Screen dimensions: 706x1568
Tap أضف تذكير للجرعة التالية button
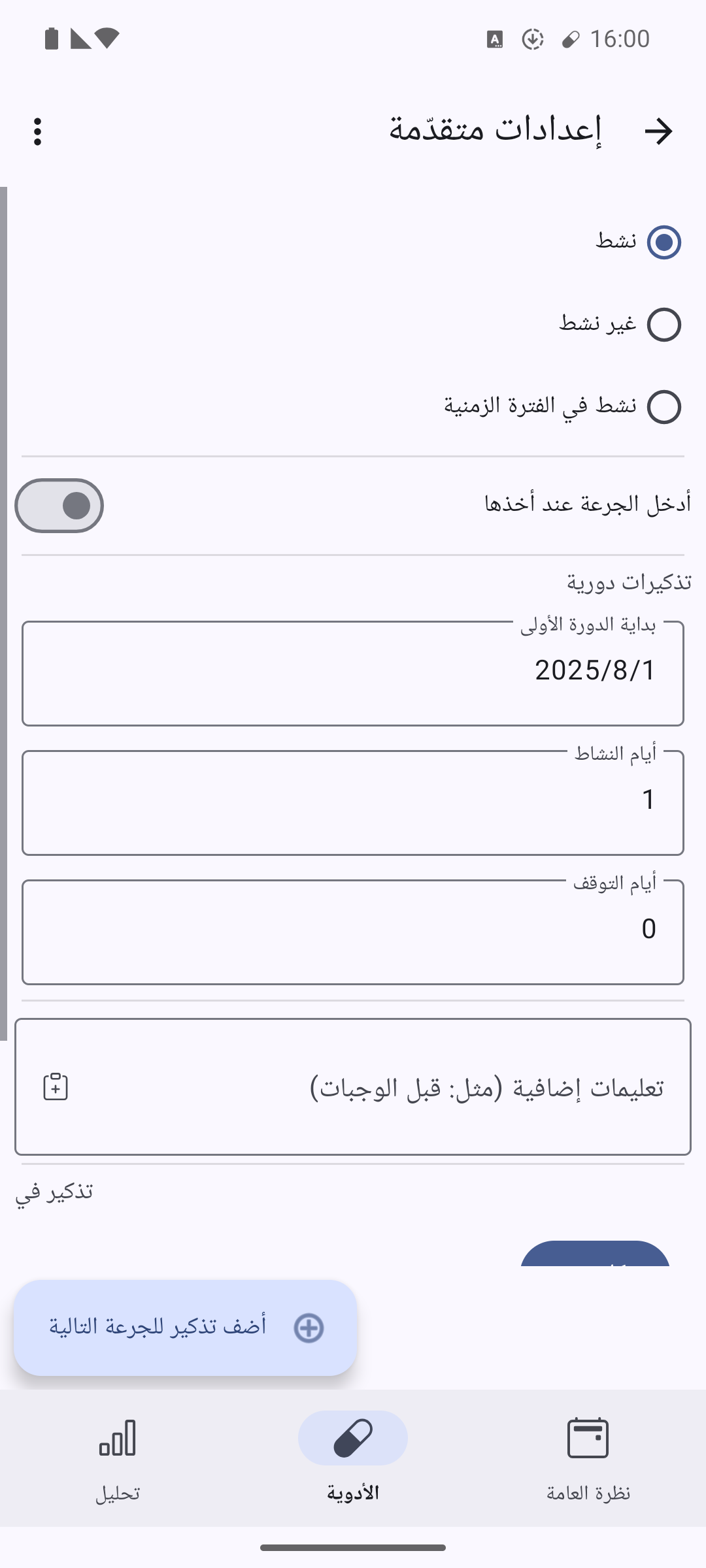coord(186,1328)
